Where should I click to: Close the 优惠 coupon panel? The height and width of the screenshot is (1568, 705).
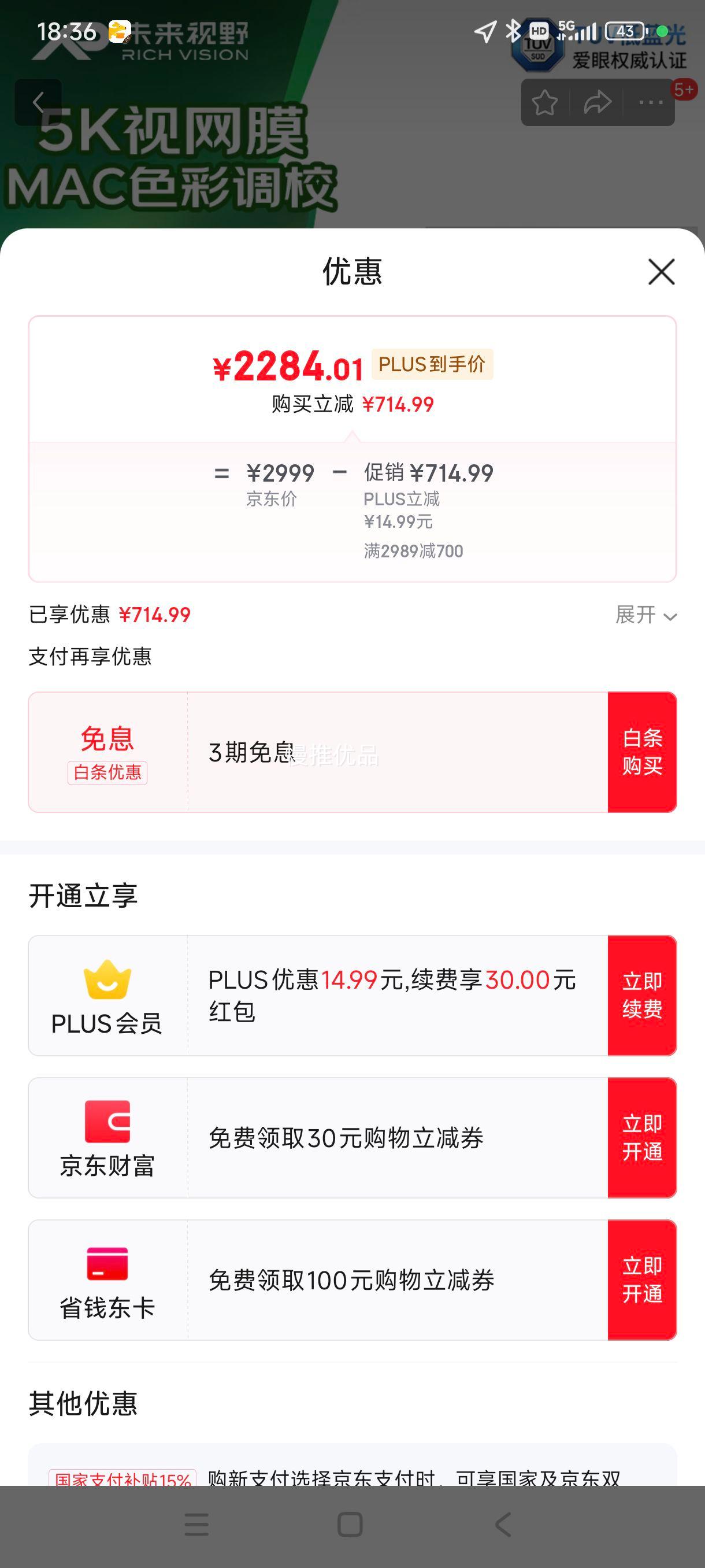[x=661, y=272]
